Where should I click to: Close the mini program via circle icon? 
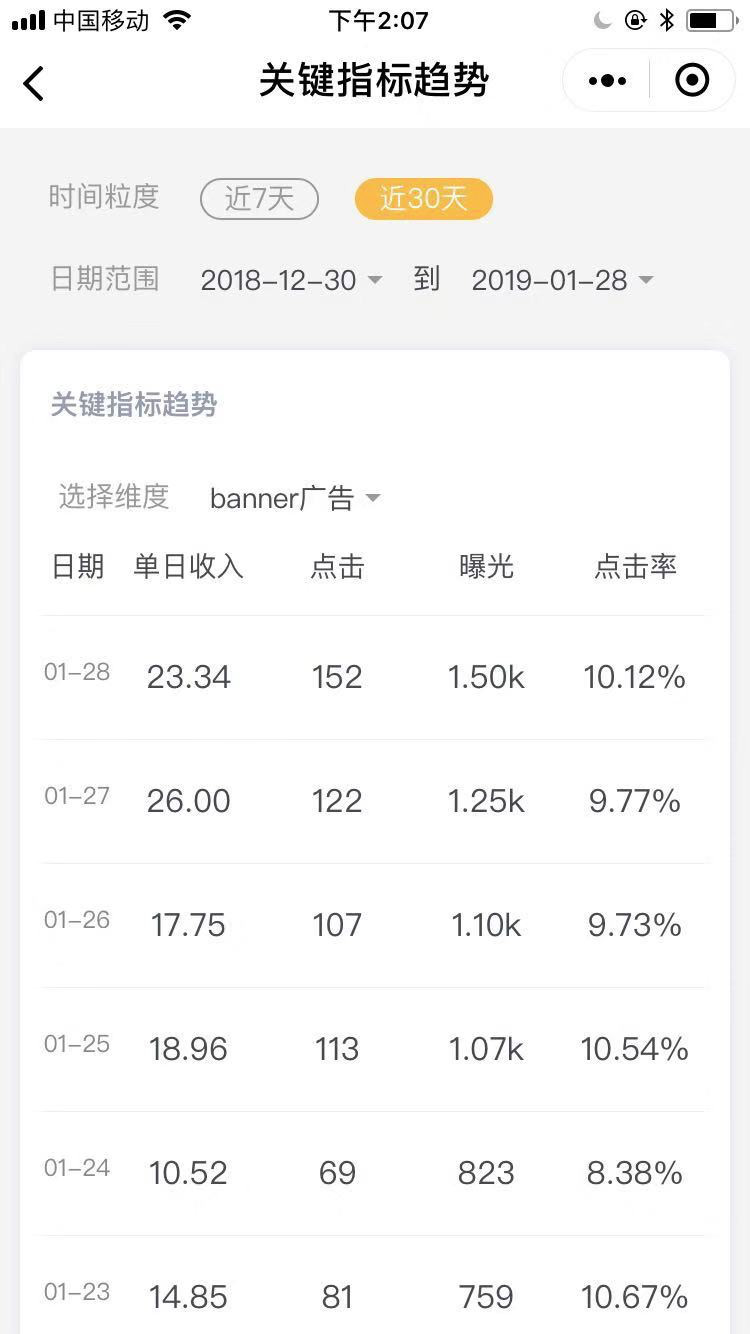click(x=692, y=81)
